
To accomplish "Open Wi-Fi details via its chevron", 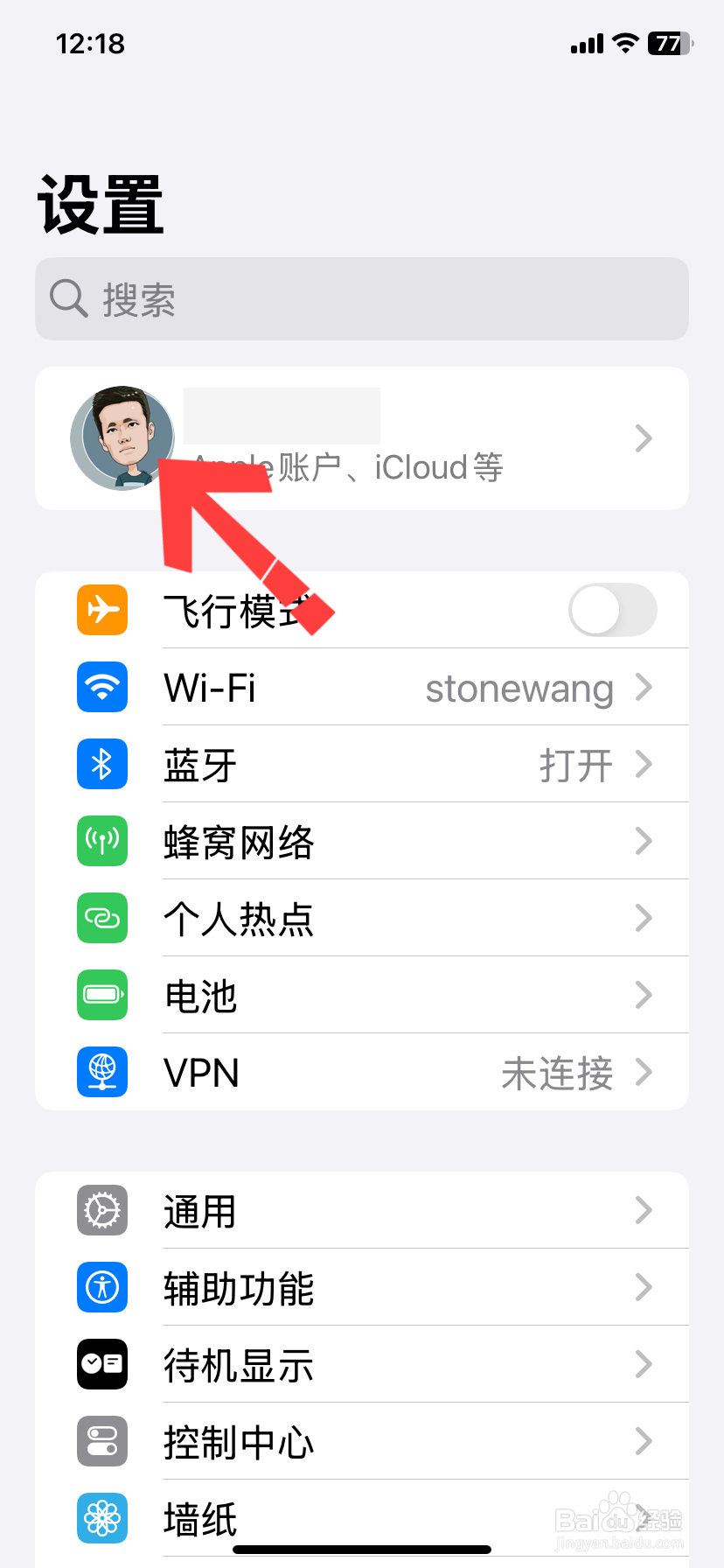I will (644, 687).
